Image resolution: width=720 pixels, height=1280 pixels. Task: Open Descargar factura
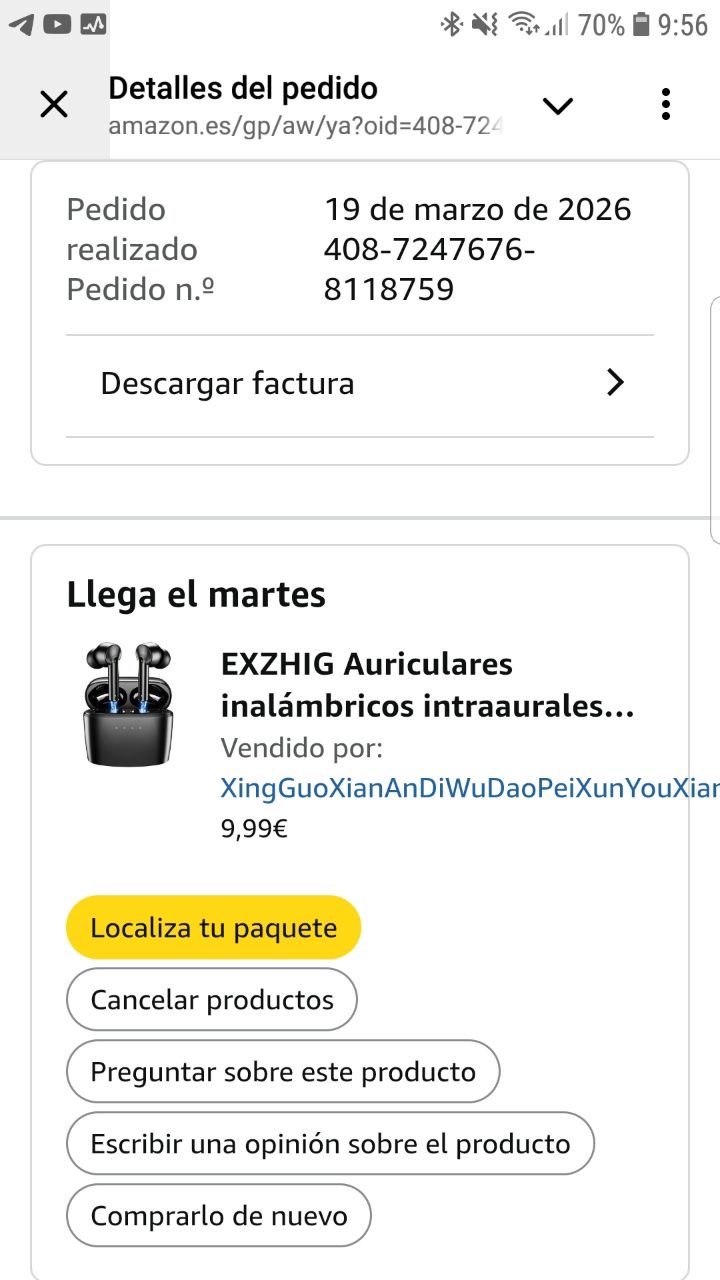pos(360,384)
